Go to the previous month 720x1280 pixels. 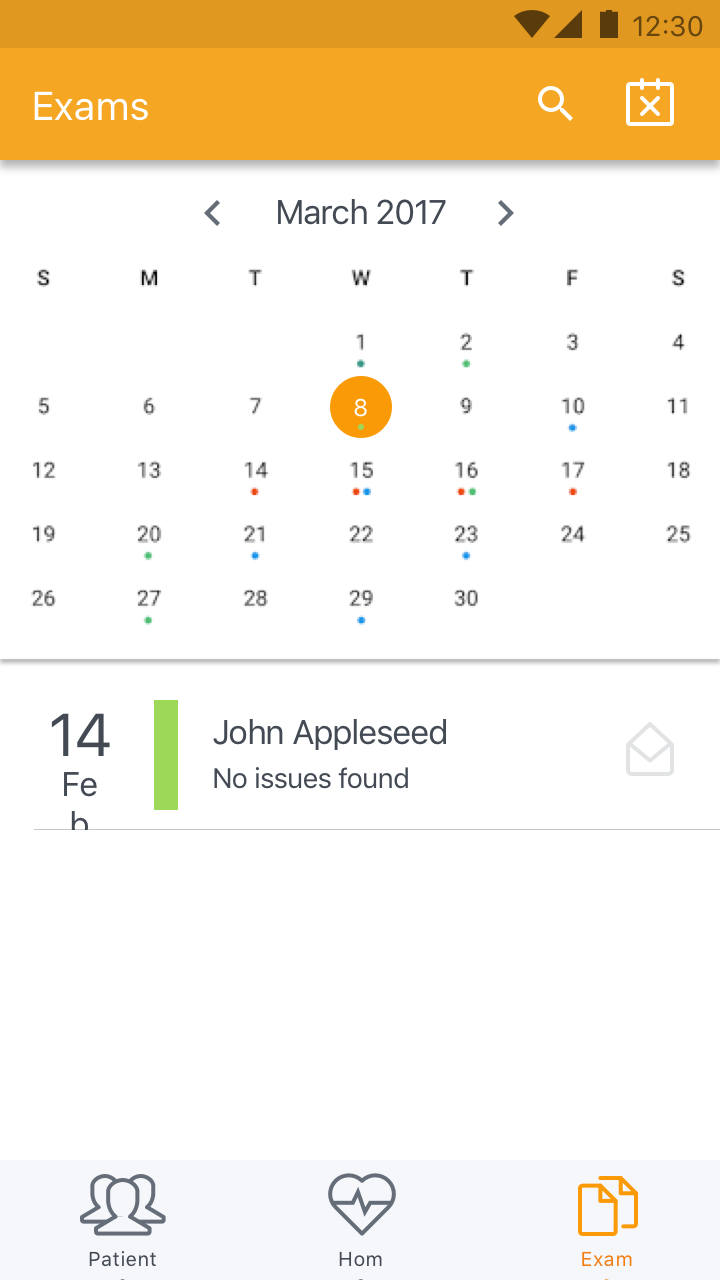click(212, 213)
